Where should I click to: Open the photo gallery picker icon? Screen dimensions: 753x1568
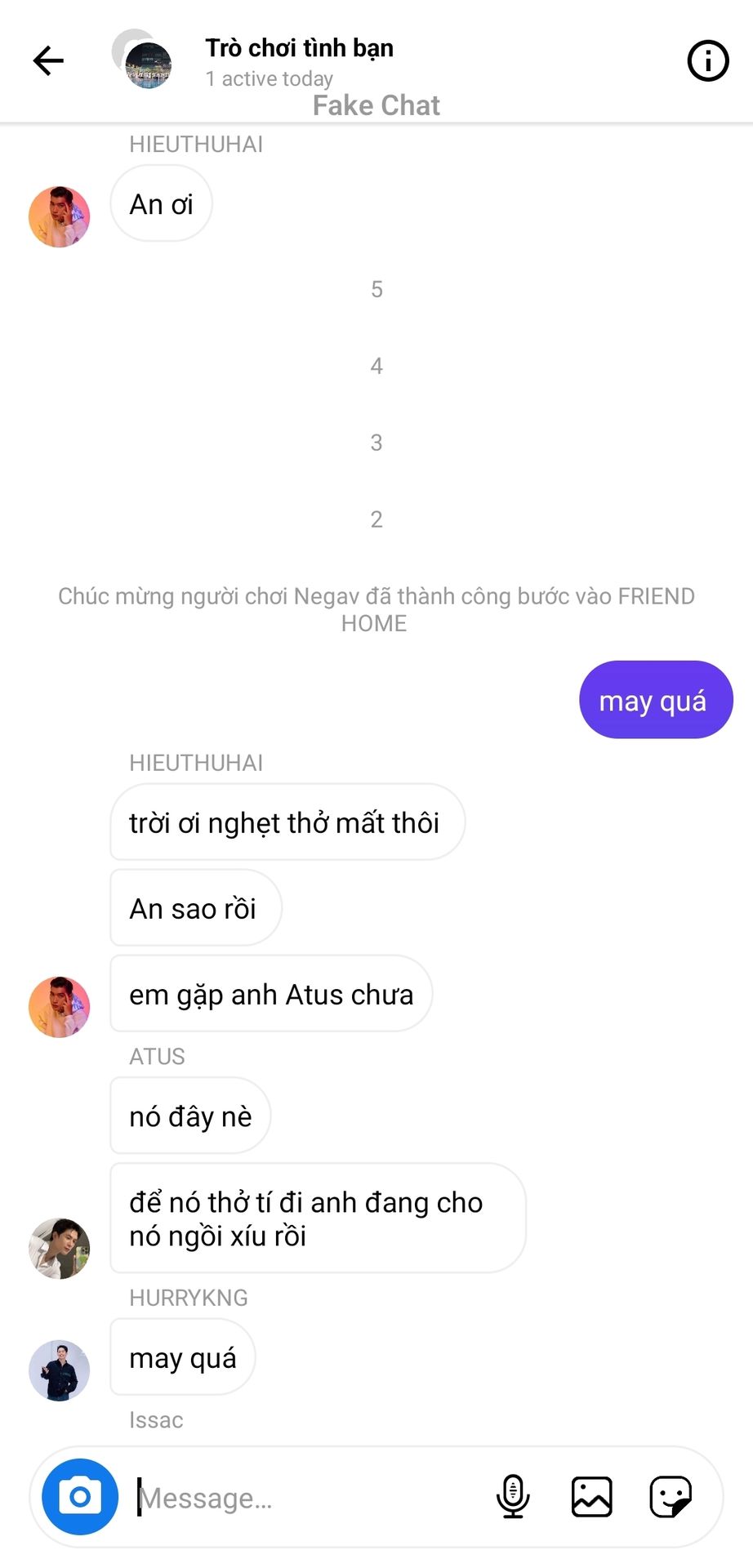pos(592,1497)
